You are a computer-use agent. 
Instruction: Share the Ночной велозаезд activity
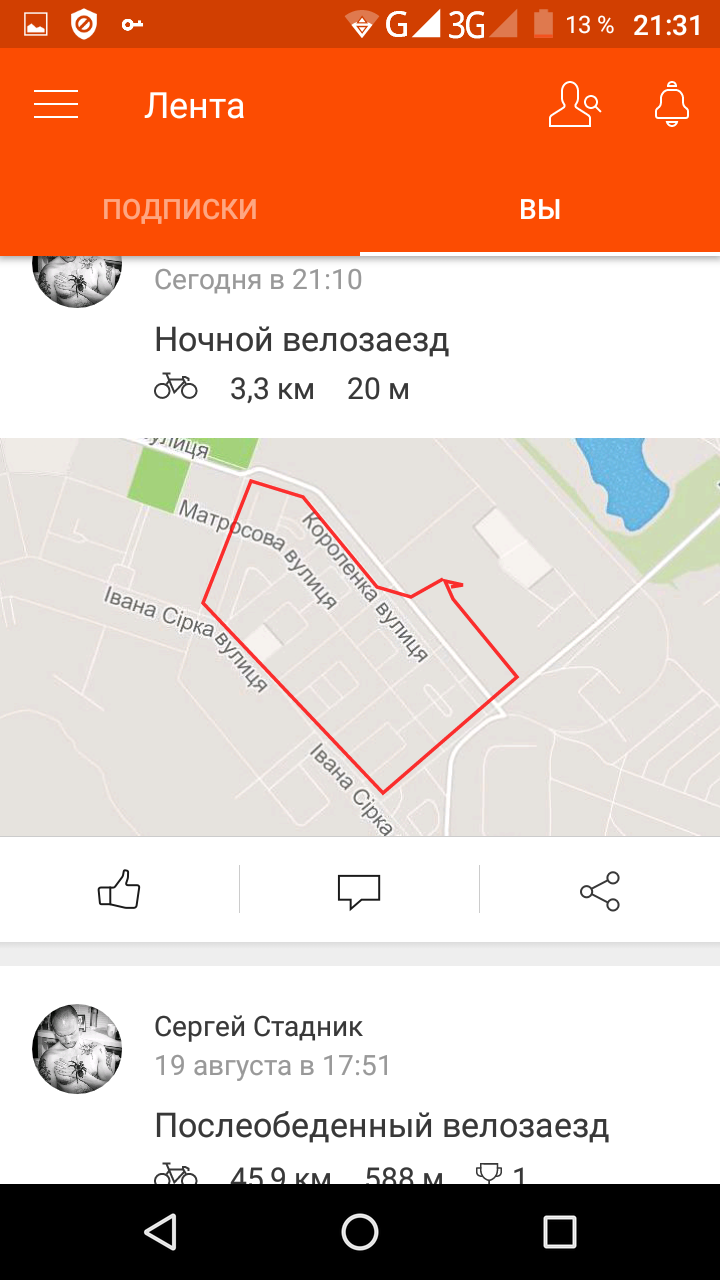600,890
